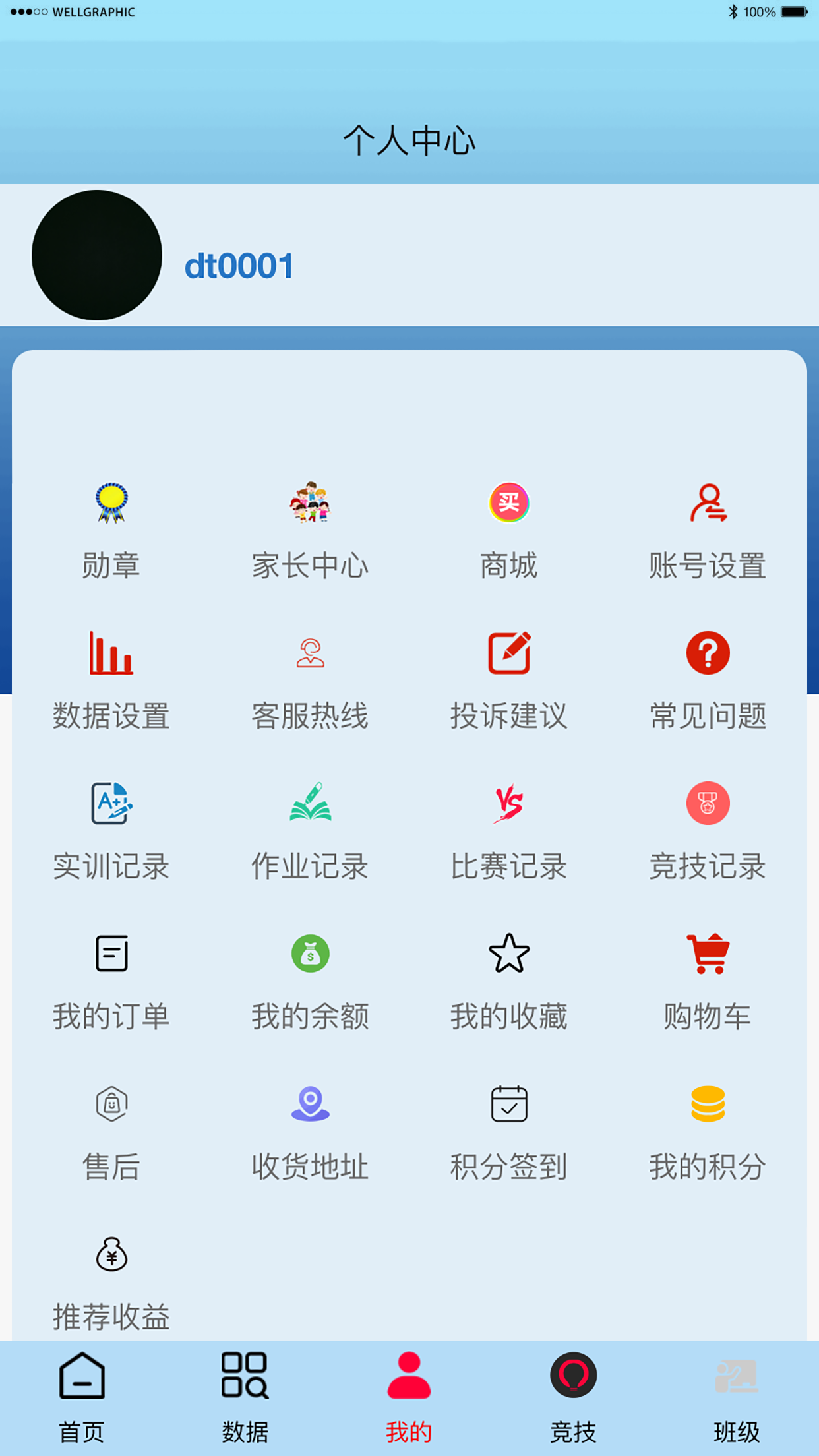Check 我的余额 balance
Viewport: 819px width, 1456px height.
click(310, 983)
